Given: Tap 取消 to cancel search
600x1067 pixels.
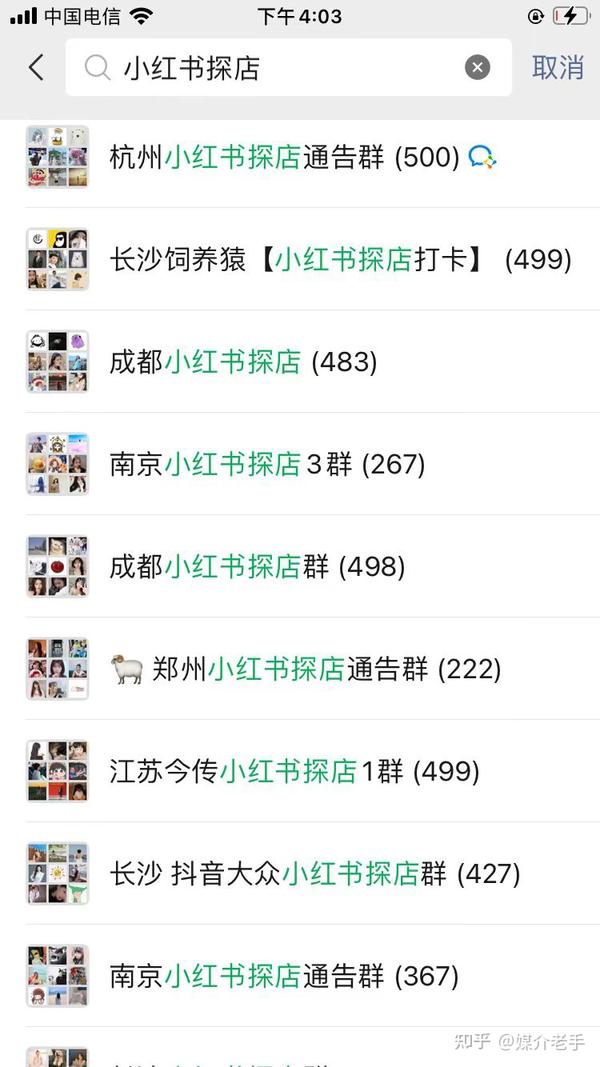Looking at the screenshot, I should coord(558,67).
